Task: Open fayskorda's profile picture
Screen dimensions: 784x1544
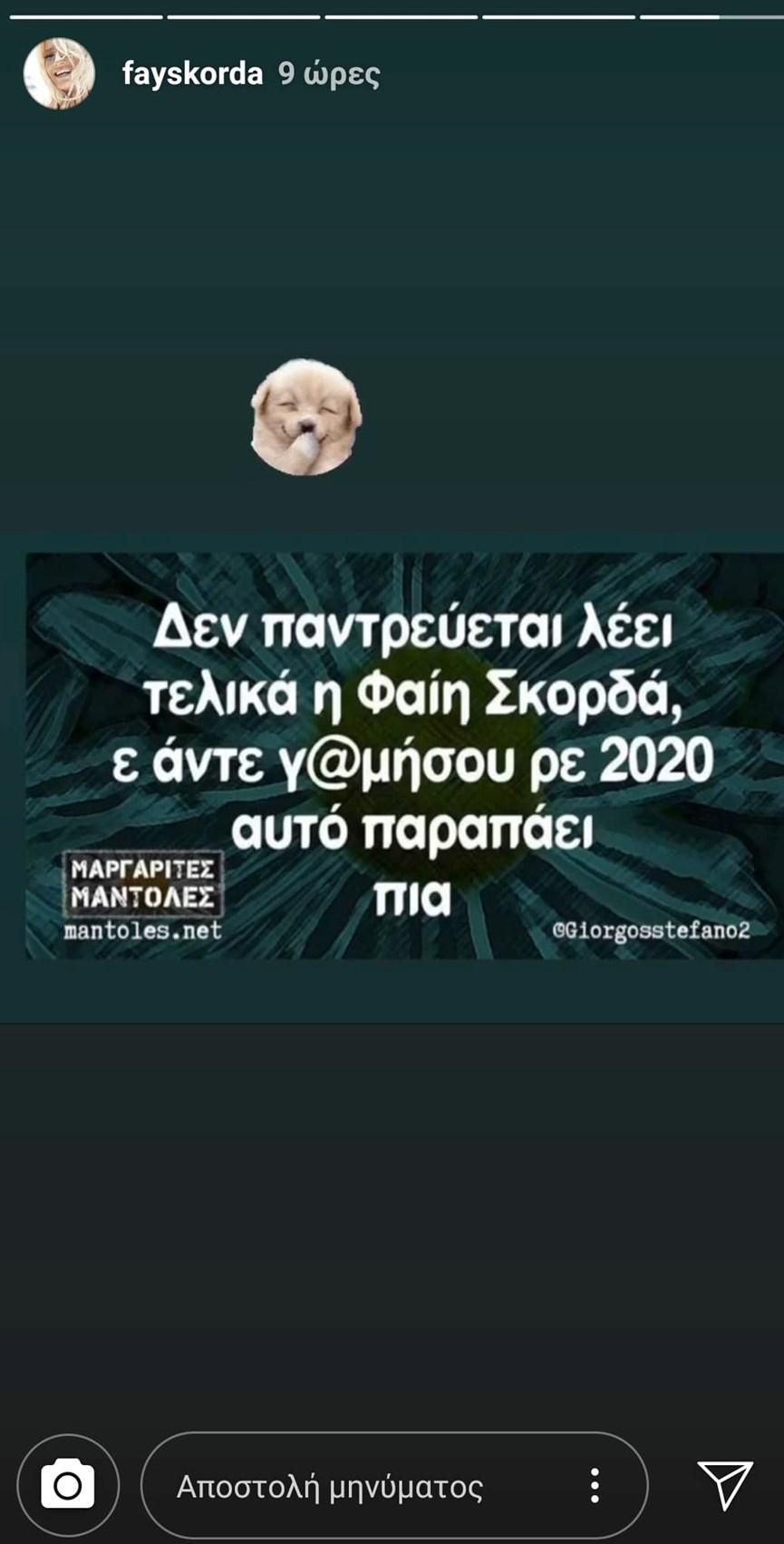Action: click(59, 74)
